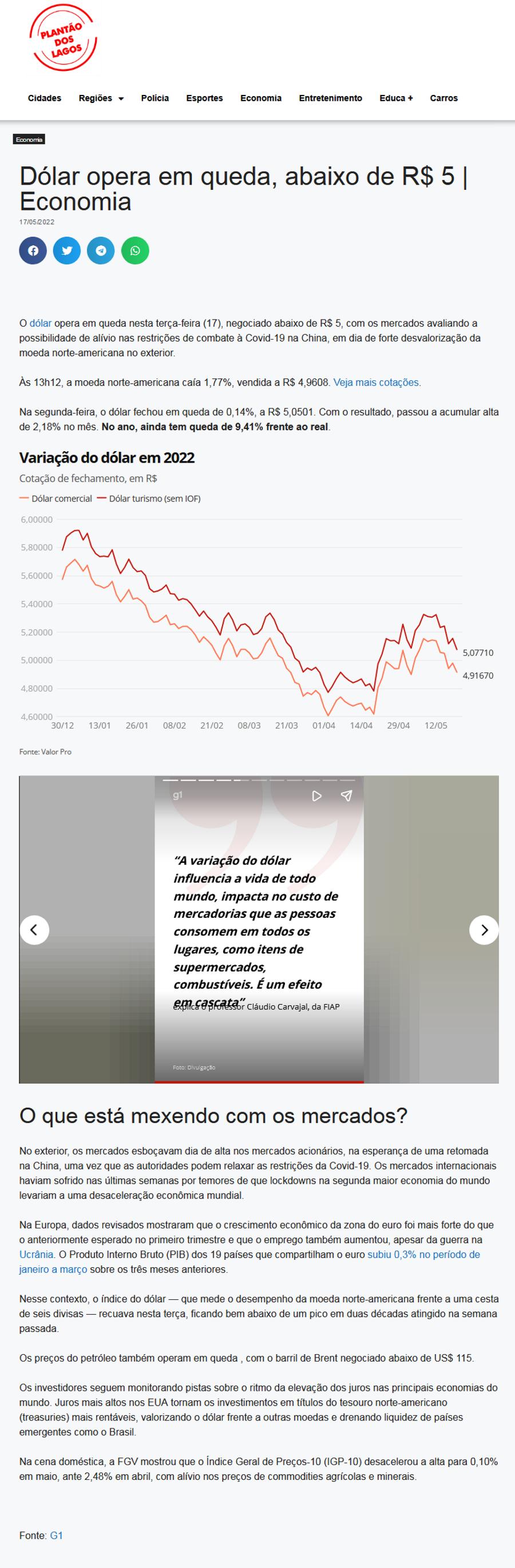The height and width of the screenshot is (1568, 515).
Task: Go to previous carousel slide
Action: (35, 929)
